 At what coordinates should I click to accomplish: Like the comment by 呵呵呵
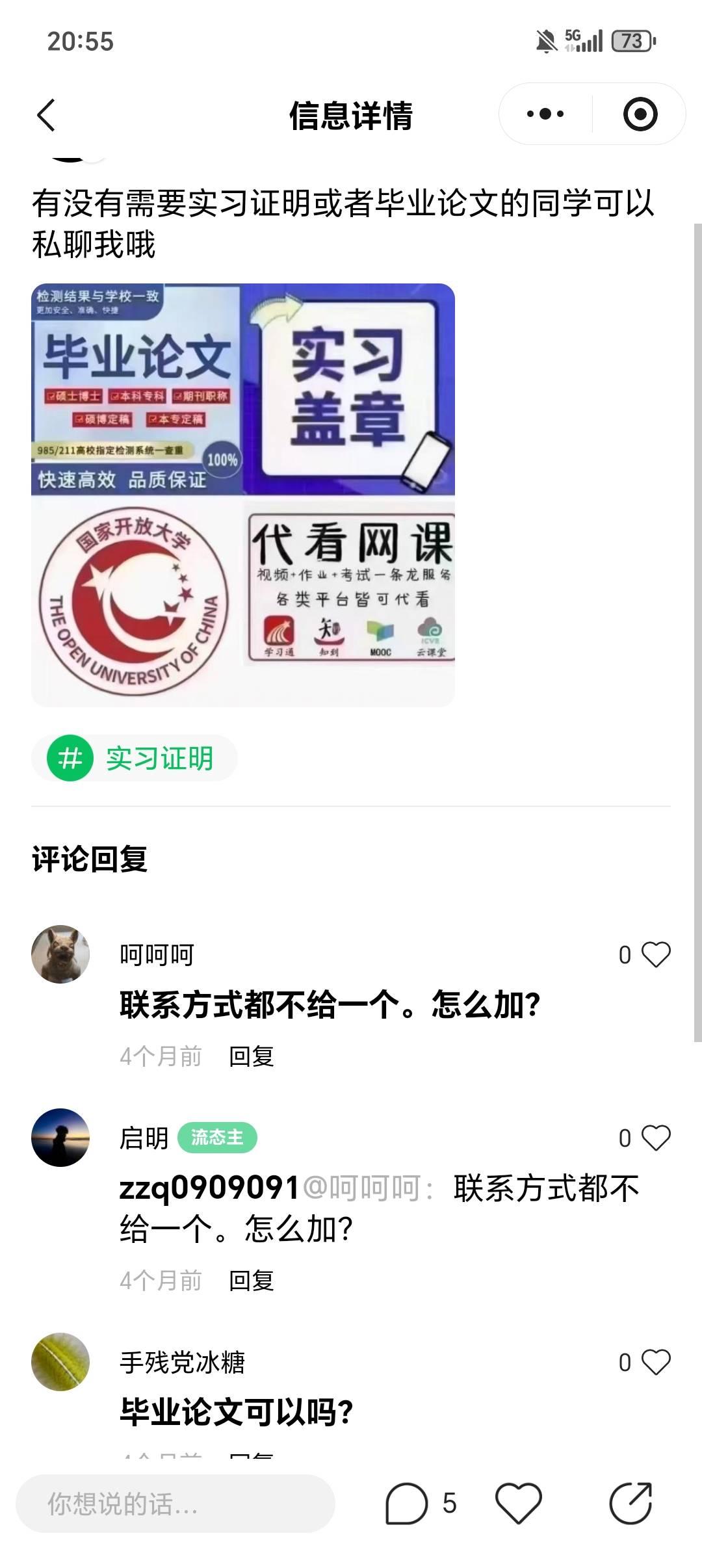pos(655,955)
